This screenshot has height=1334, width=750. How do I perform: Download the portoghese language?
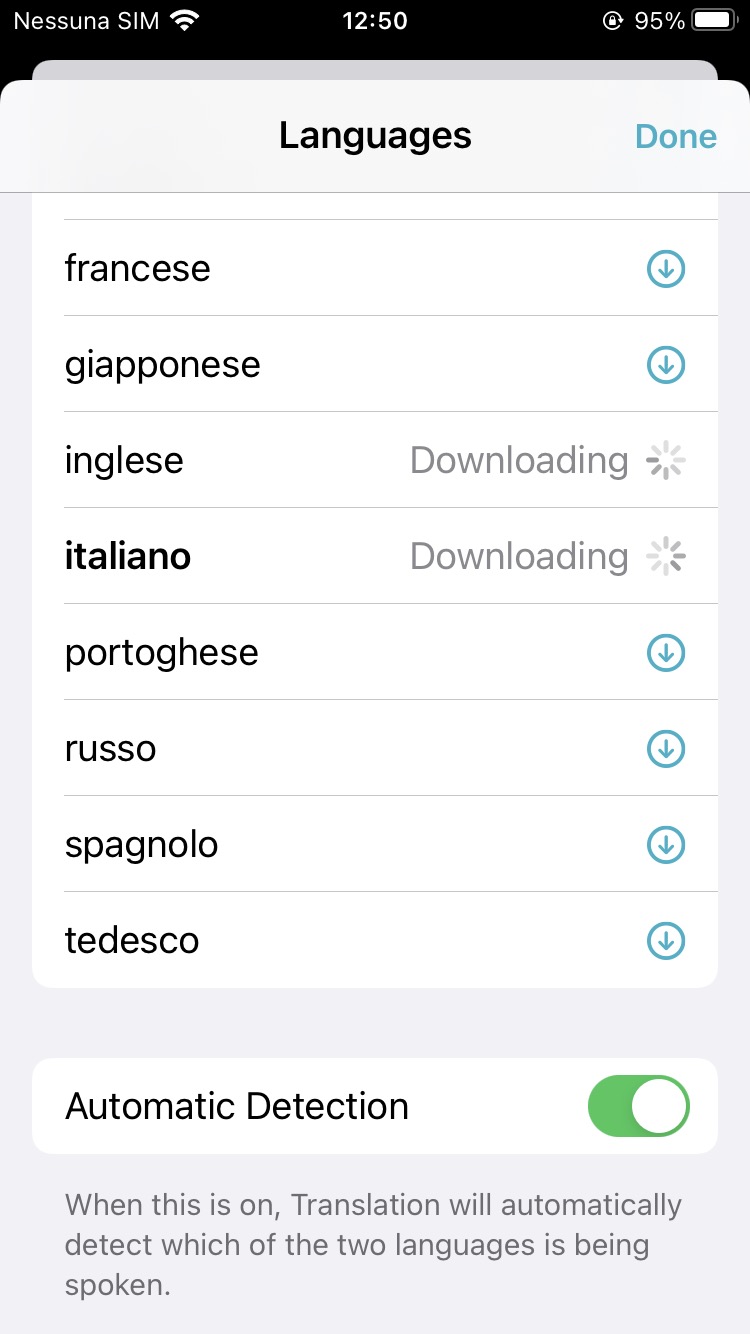[x=666, y=652]
